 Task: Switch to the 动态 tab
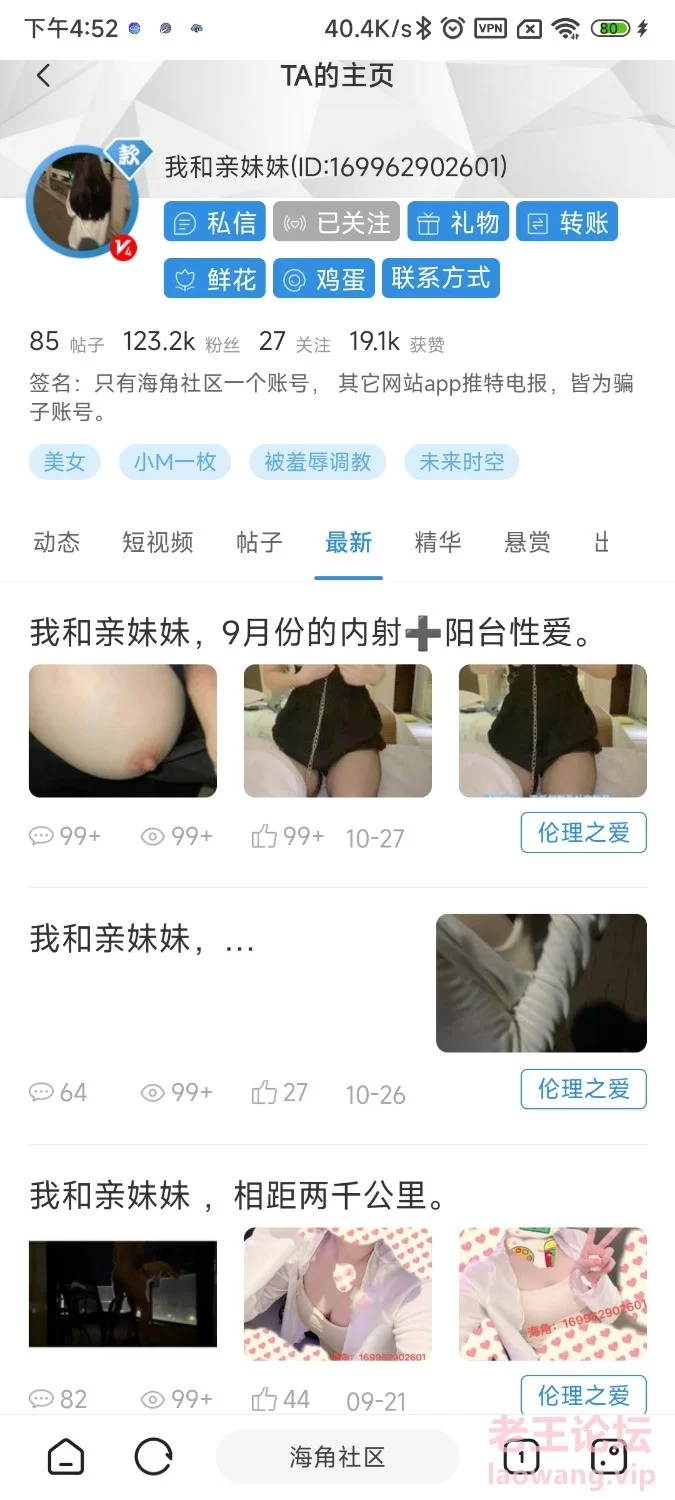[56, 542]
